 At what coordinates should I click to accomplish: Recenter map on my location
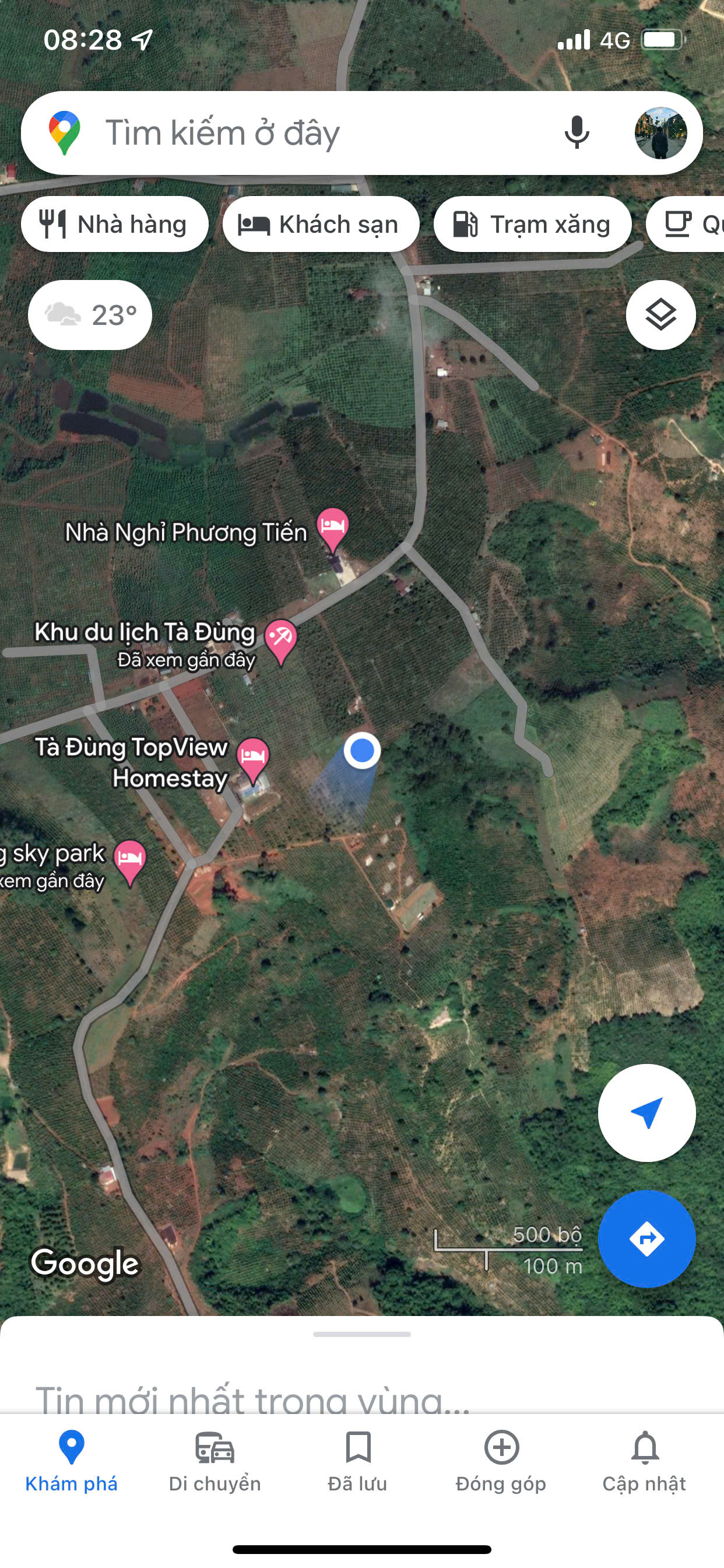click(x=646, y=1112)
